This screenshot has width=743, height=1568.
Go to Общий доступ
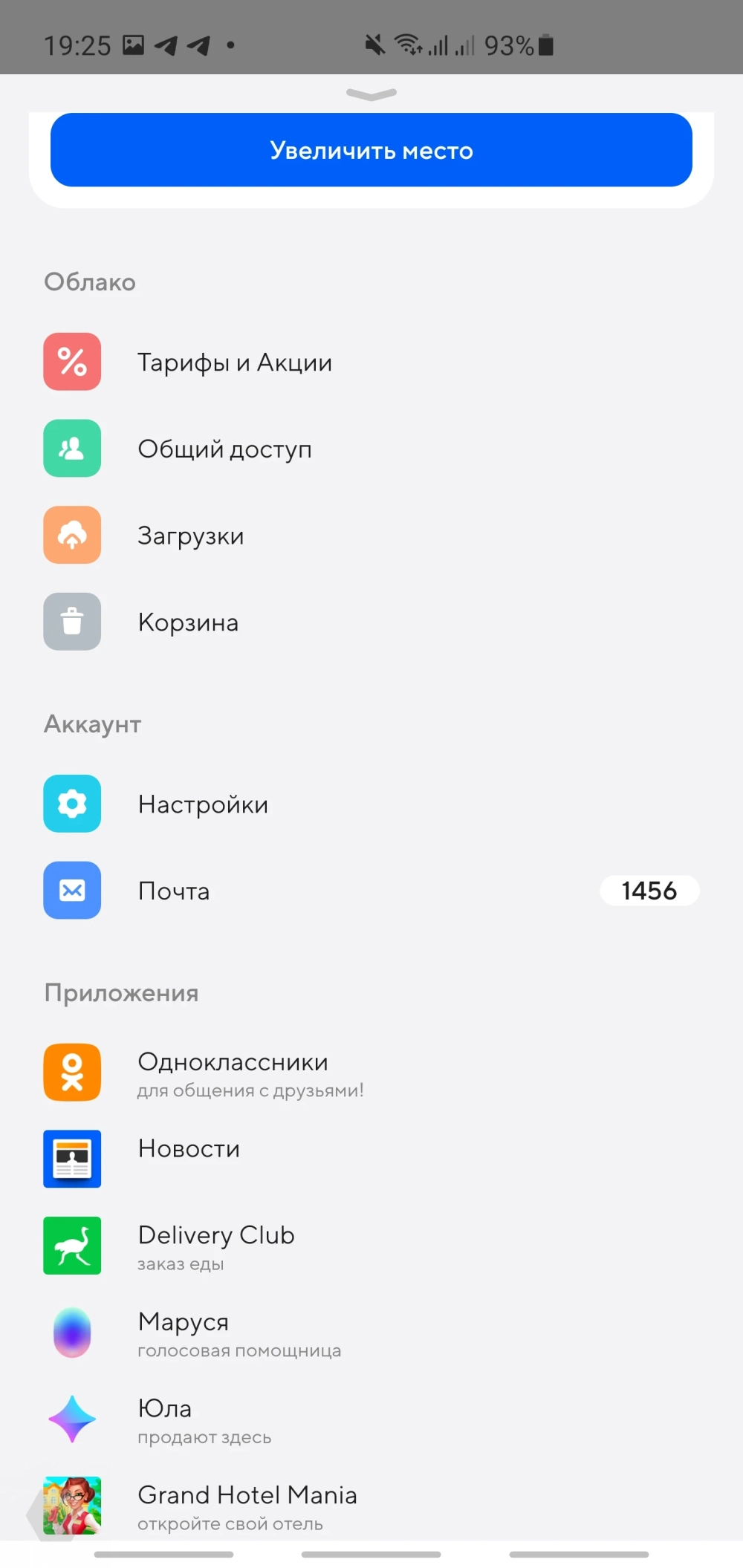[x=224, y=449]
